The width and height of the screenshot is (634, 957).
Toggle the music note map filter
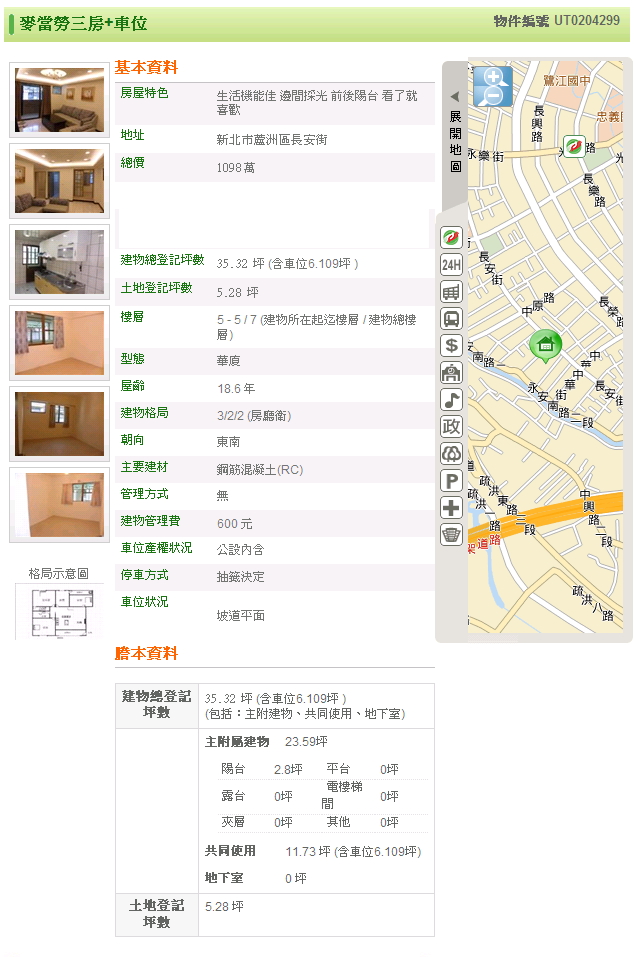pos(451,400)
